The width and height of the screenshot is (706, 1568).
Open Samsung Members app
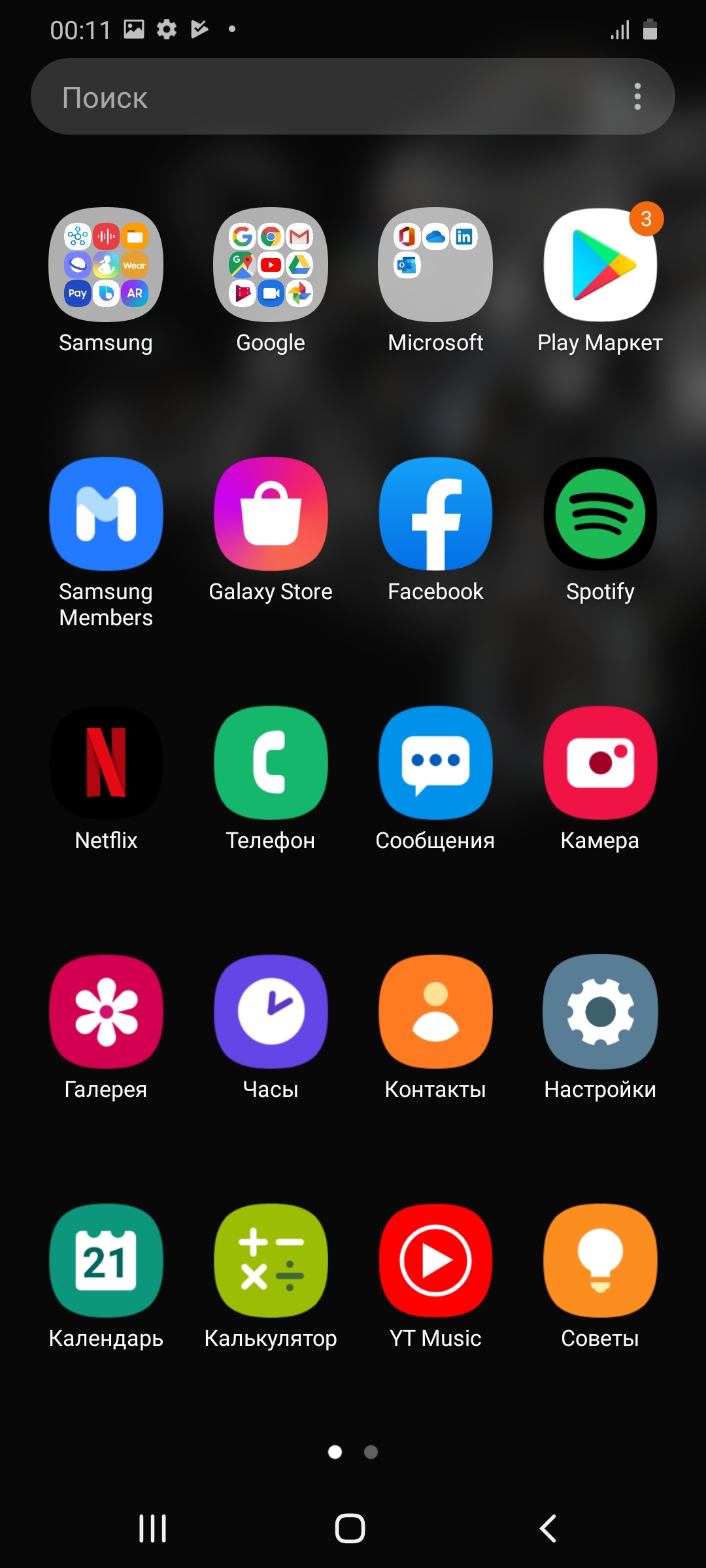tap(106, 514)
